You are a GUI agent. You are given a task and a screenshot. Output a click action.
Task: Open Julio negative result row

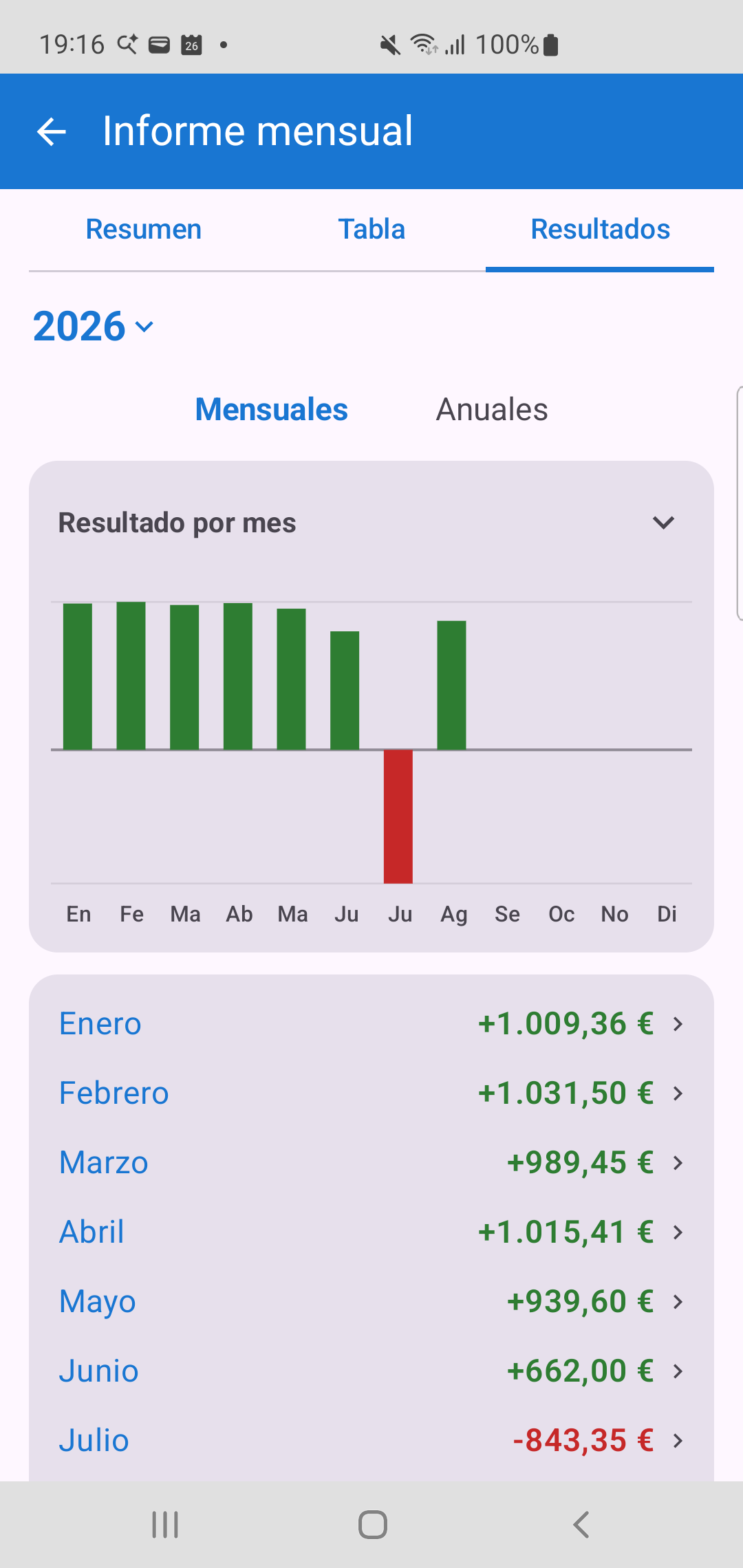tap(371, 1440)
